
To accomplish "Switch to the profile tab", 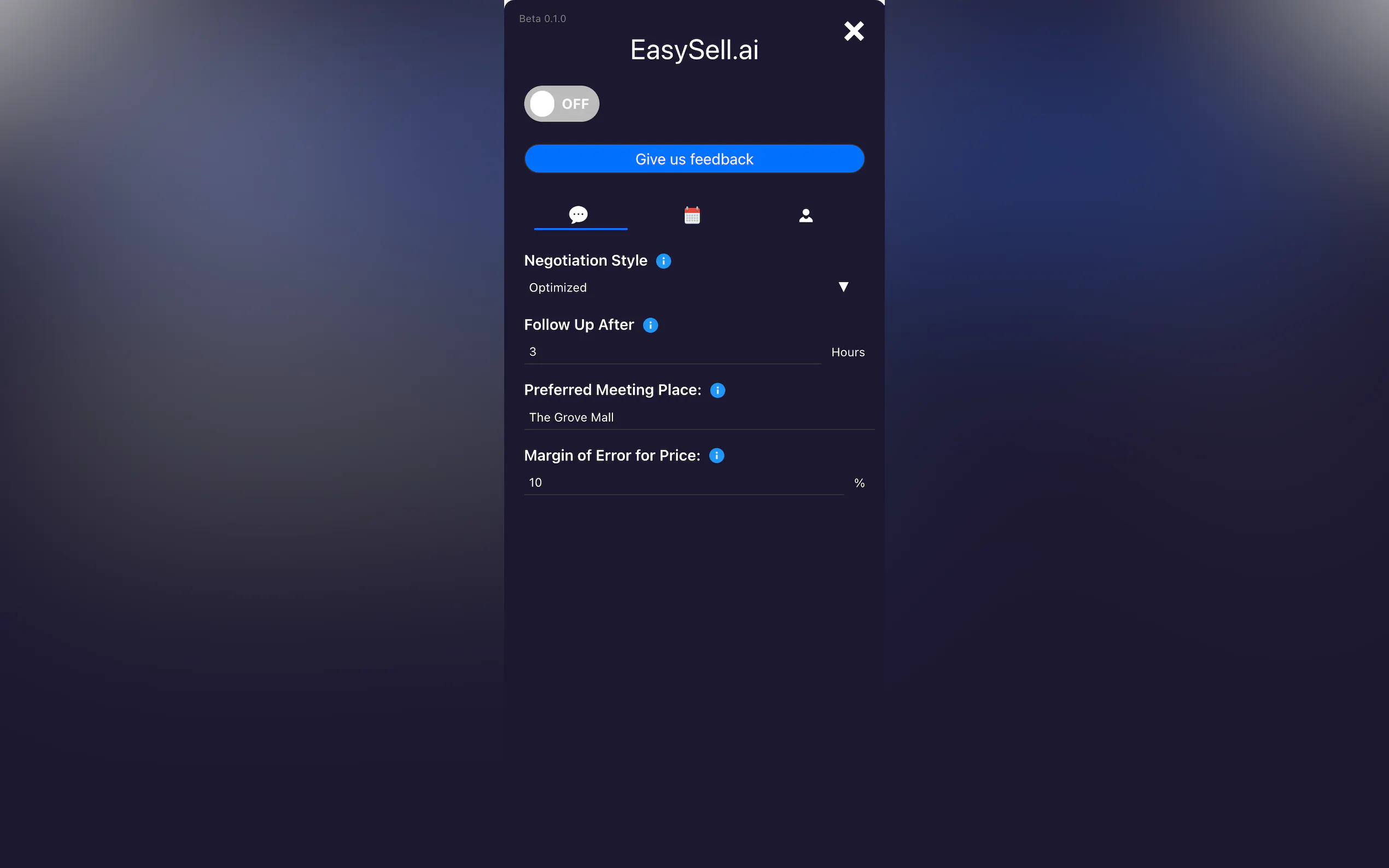I will tap(806, 215).
